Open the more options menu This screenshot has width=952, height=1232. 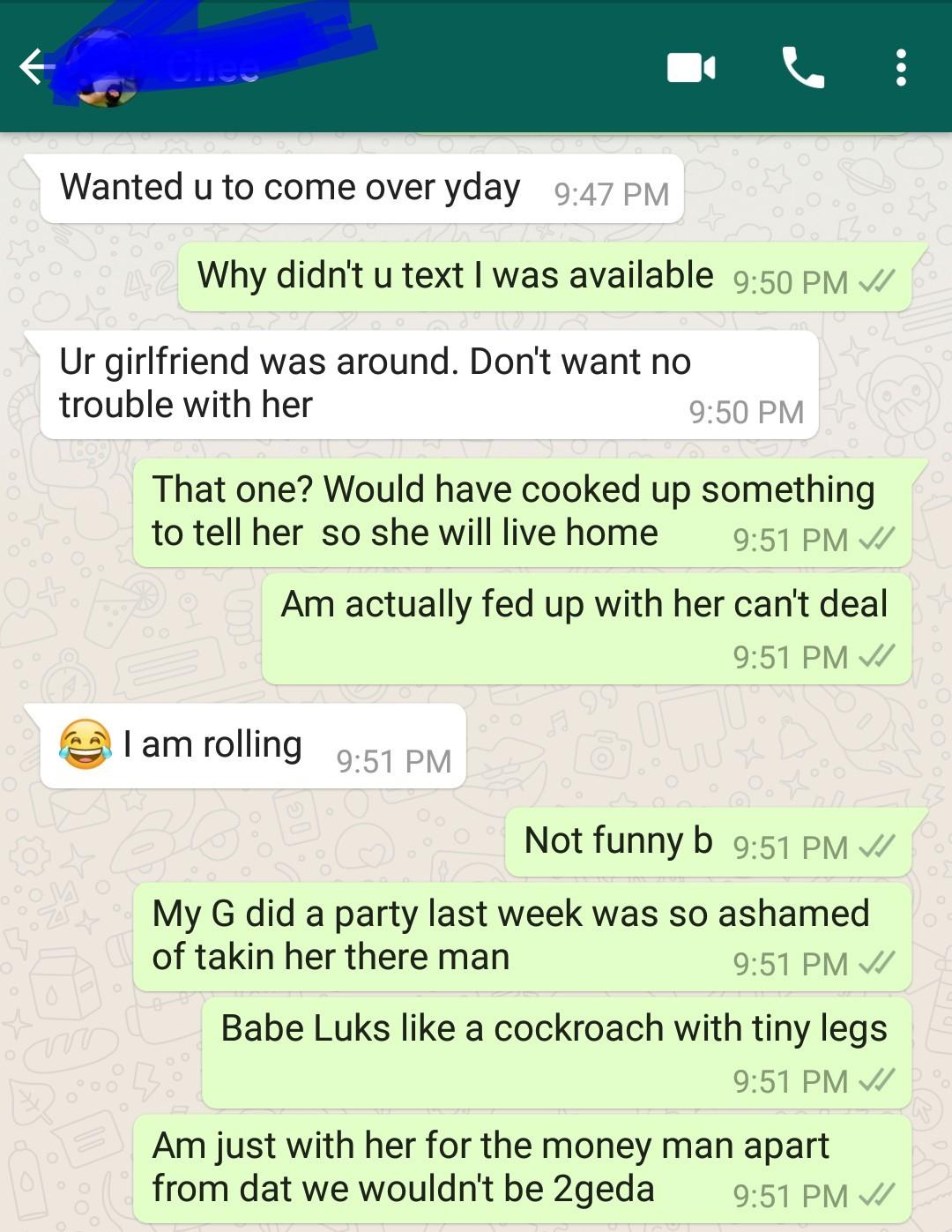pyautogui.click(x=900, y=68)
